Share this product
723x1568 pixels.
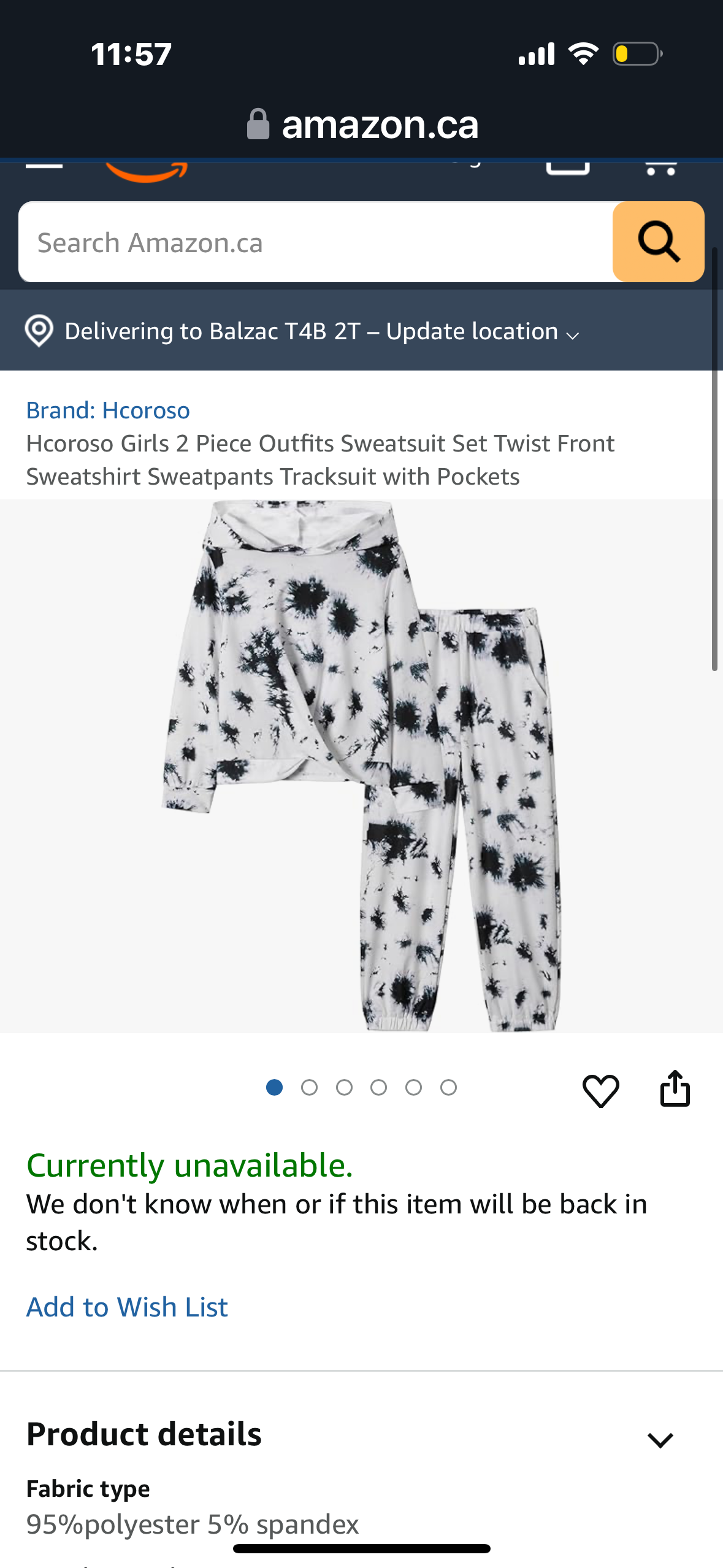point(675,1090)
